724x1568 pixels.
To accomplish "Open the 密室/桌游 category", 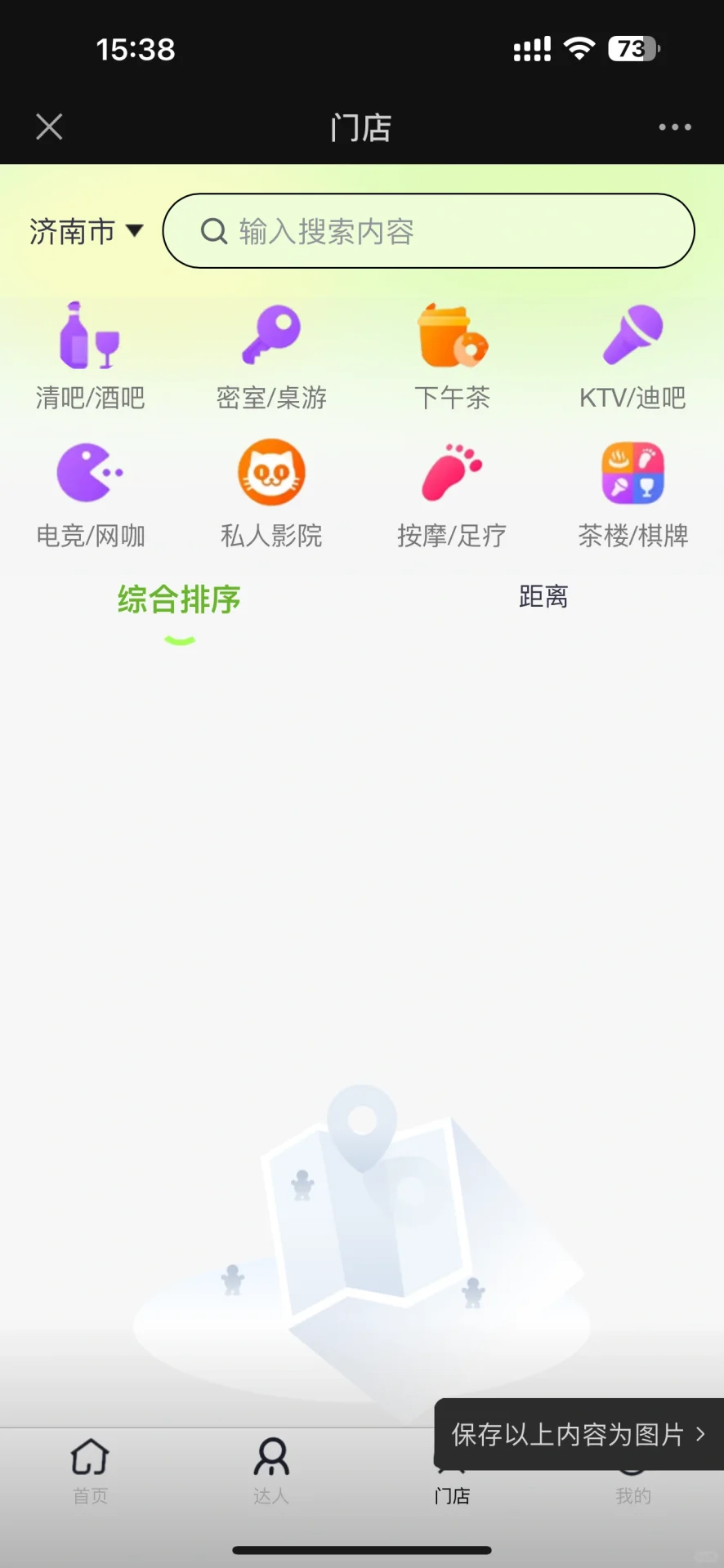I will (x=271, y=356).
